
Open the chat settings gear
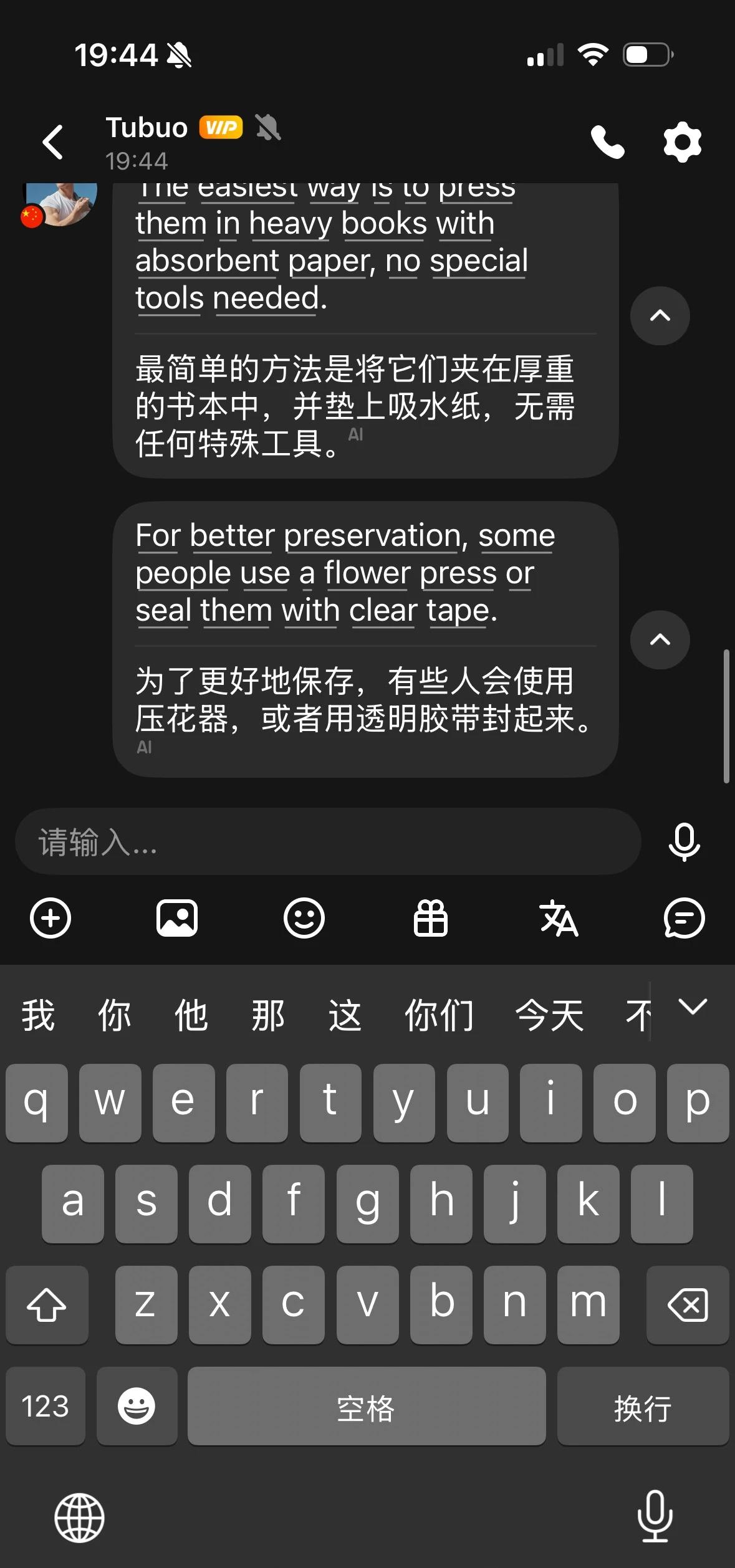pyautogui.click(x=683, y=142)
